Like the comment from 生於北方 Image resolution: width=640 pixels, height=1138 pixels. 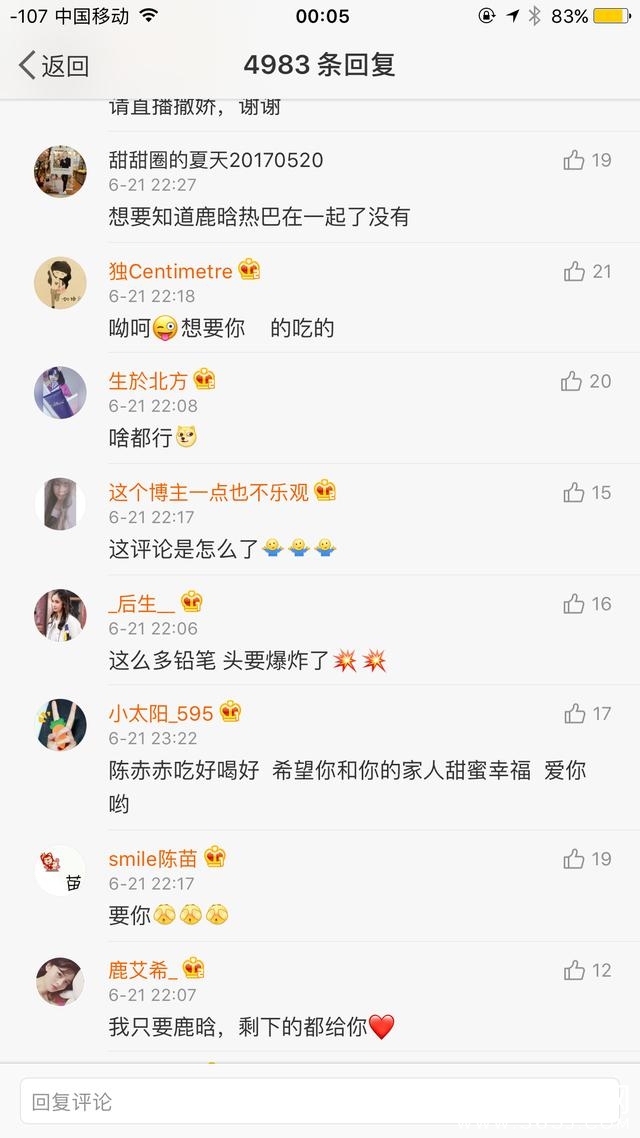[571, 381]
